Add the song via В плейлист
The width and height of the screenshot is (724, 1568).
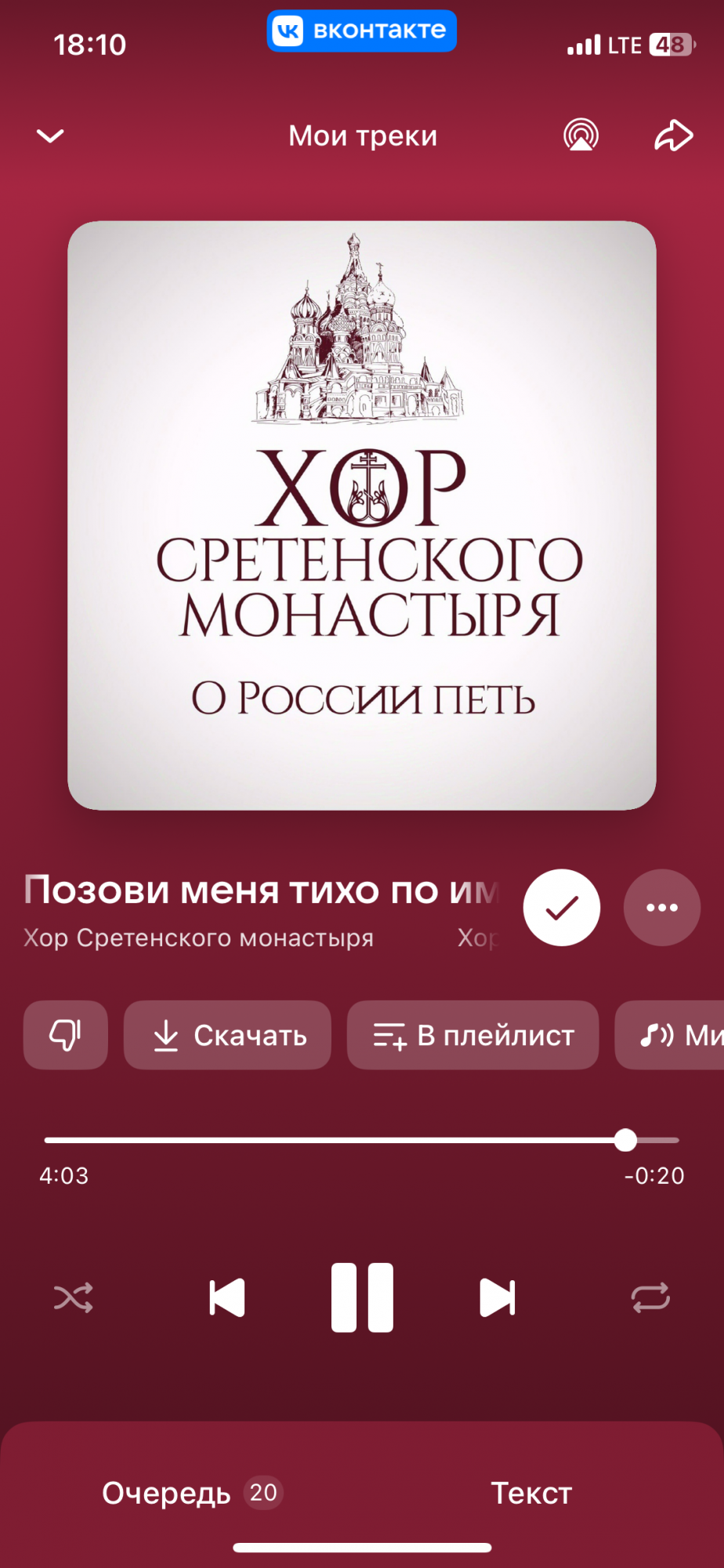pos(473,1035)
